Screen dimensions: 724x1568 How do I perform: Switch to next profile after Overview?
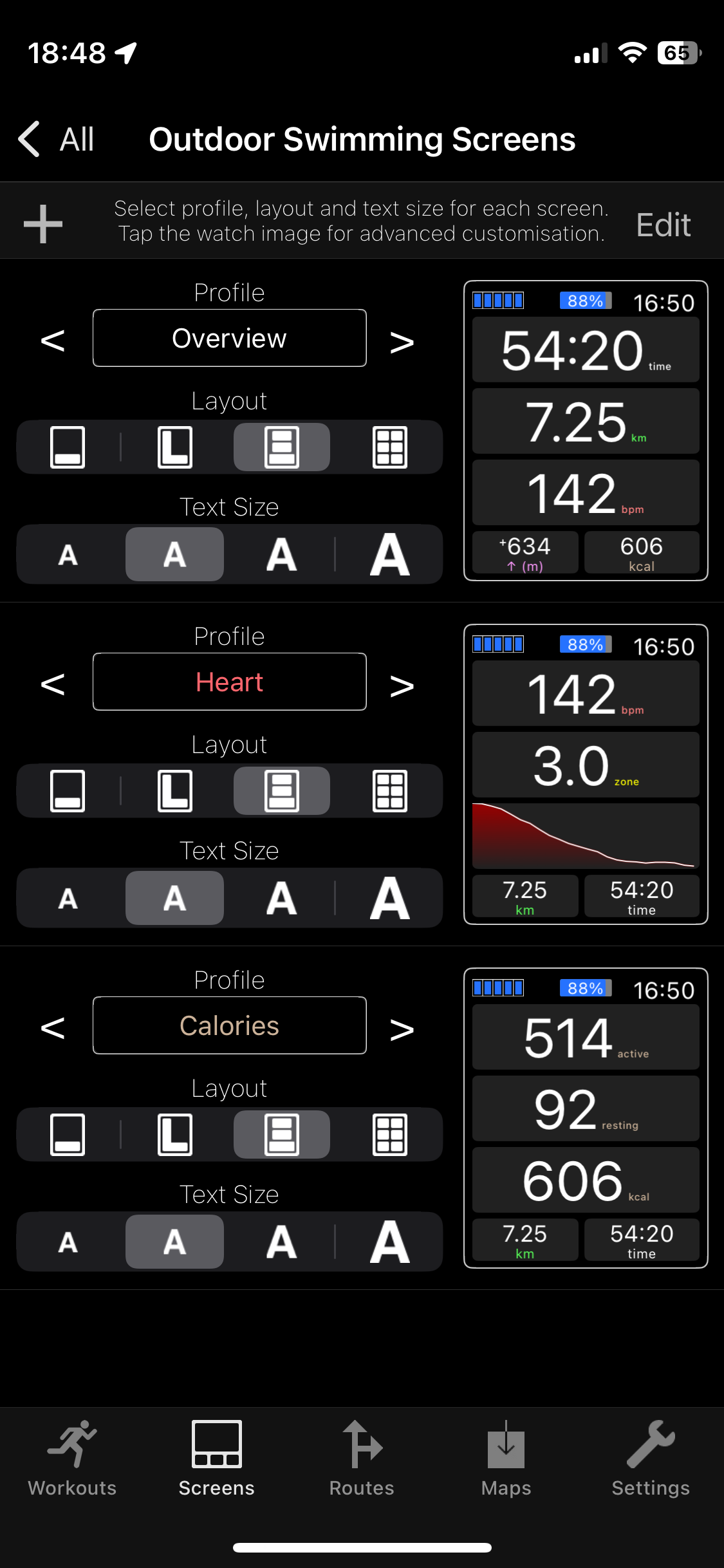pos(402,341)
